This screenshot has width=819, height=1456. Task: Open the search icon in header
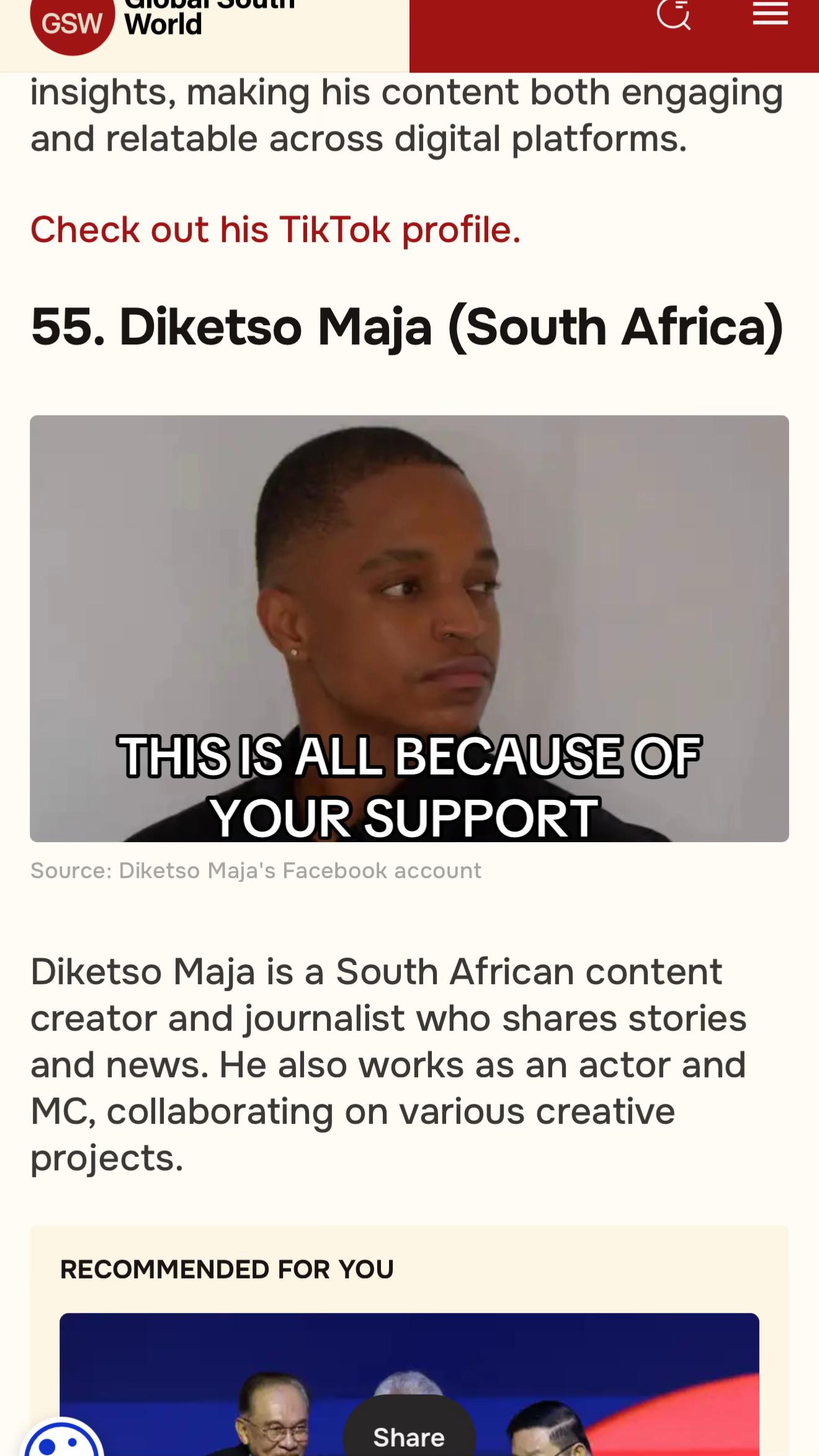674,15
